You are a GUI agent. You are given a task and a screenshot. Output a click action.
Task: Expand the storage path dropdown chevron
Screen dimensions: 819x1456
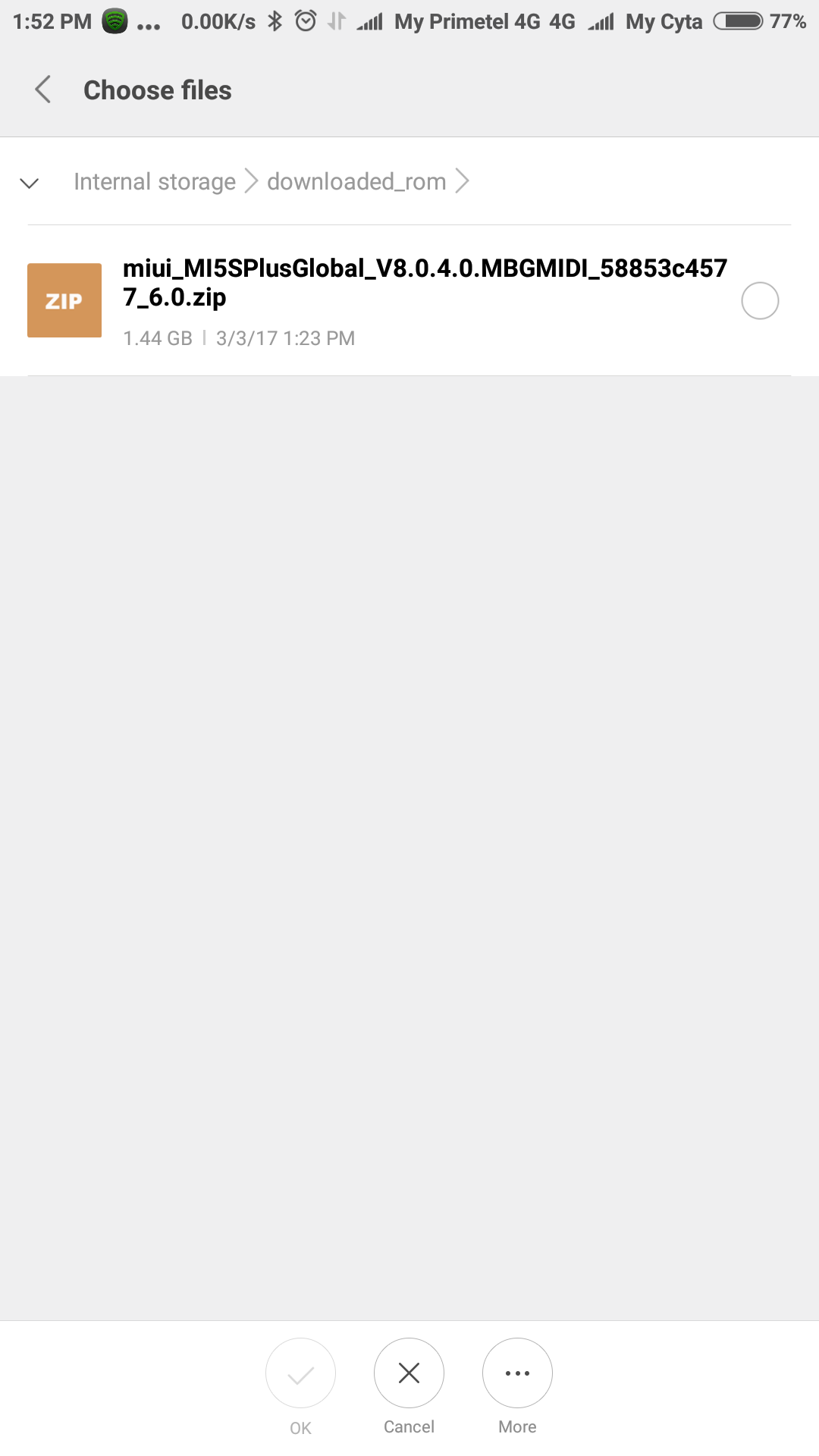[x=30, y=183]
